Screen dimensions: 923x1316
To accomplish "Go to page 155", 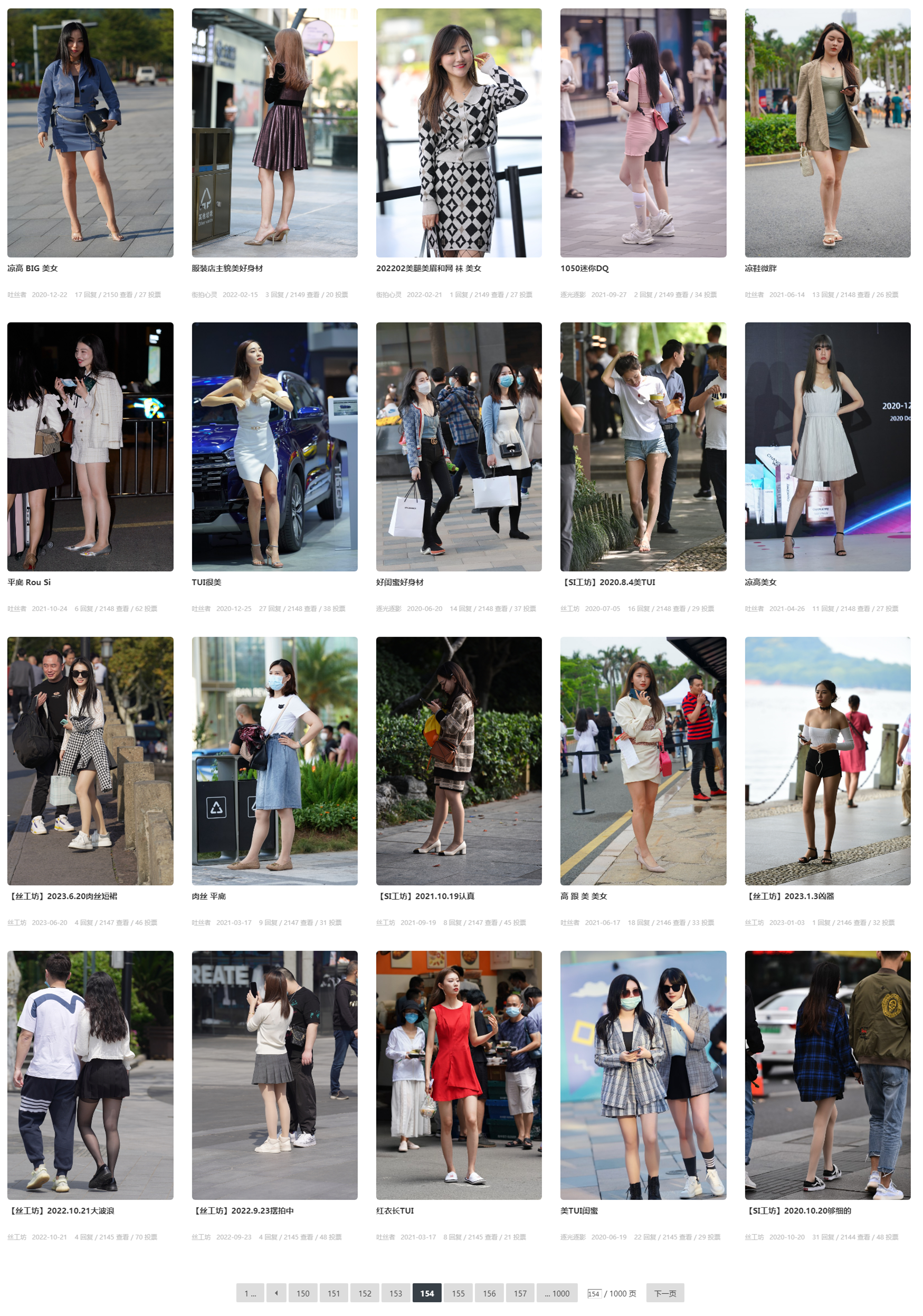I will point(458,1293).
